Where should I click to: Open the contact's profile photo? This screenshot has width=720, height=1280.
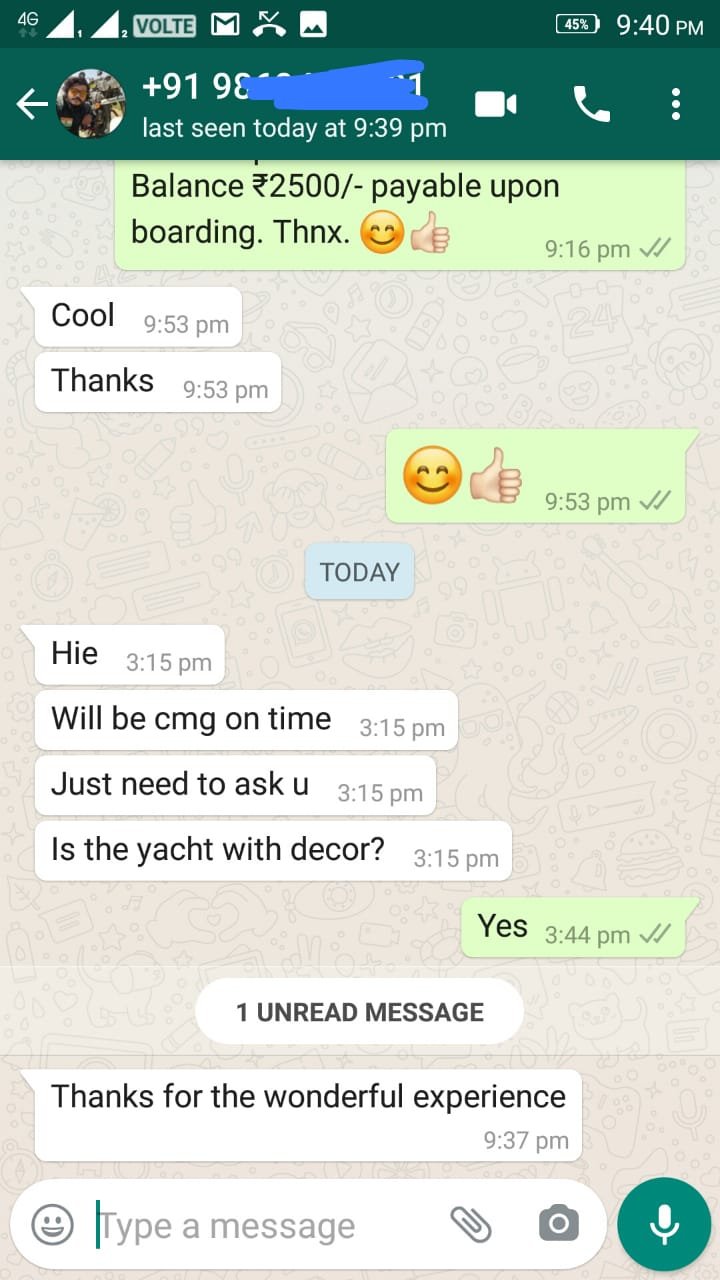pos(91,104)
